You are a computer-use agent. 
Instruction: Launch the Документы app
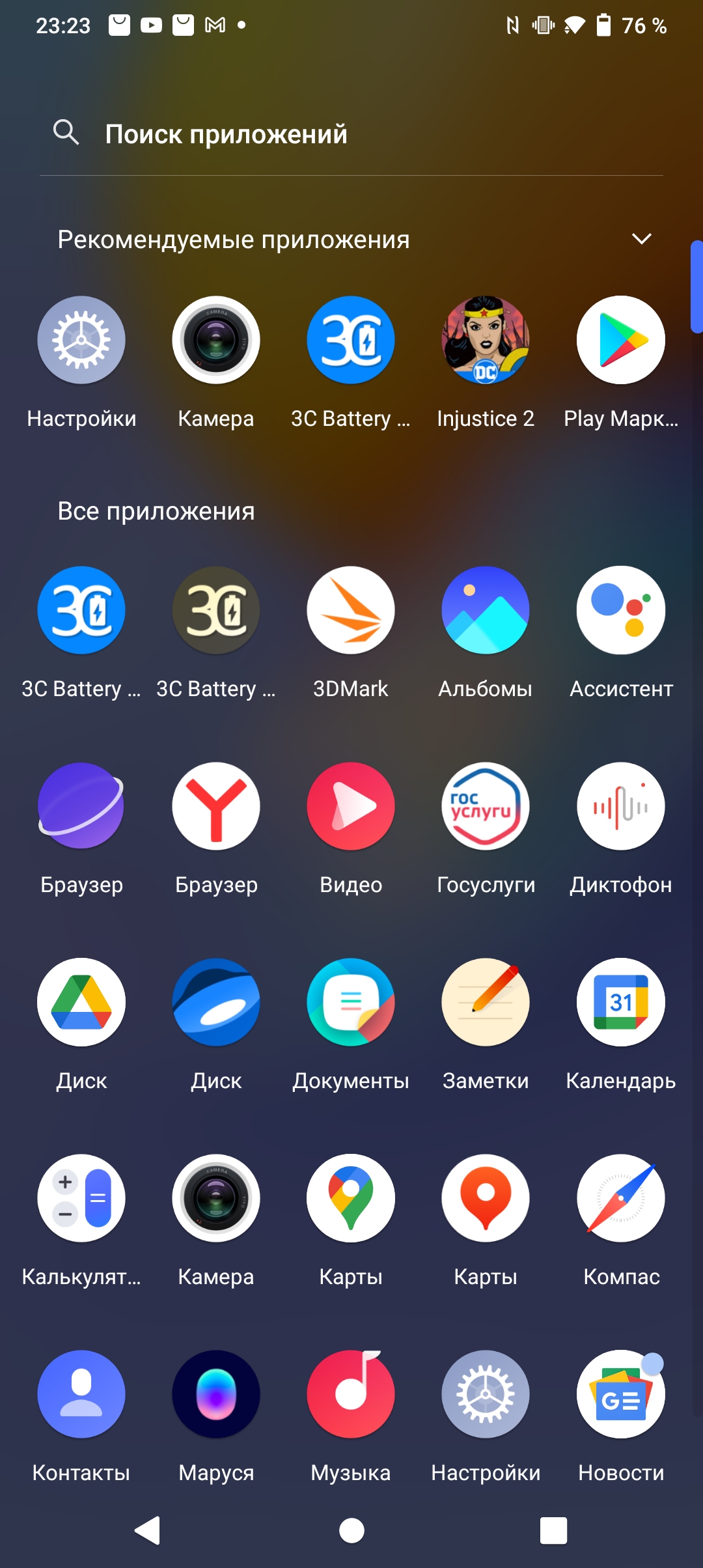click(x=351, y=1002)
